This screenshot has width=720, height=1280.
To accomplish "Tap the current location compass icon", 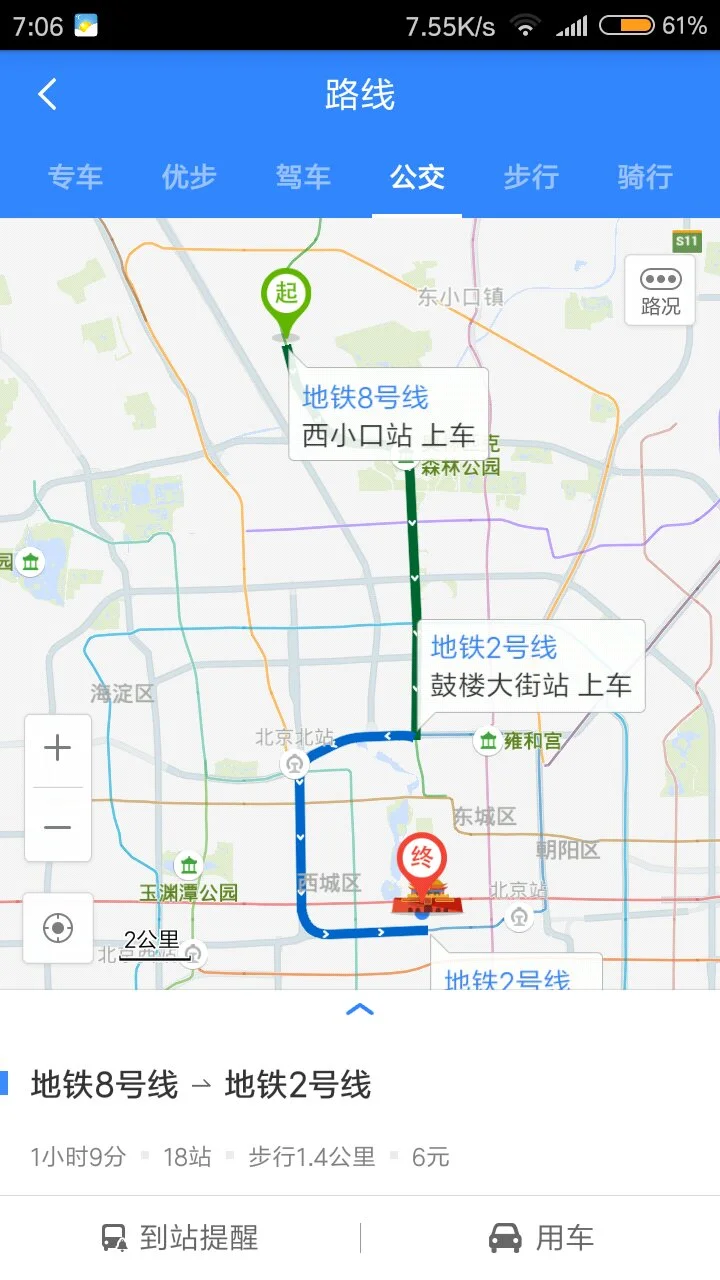I will click(57, 928).
